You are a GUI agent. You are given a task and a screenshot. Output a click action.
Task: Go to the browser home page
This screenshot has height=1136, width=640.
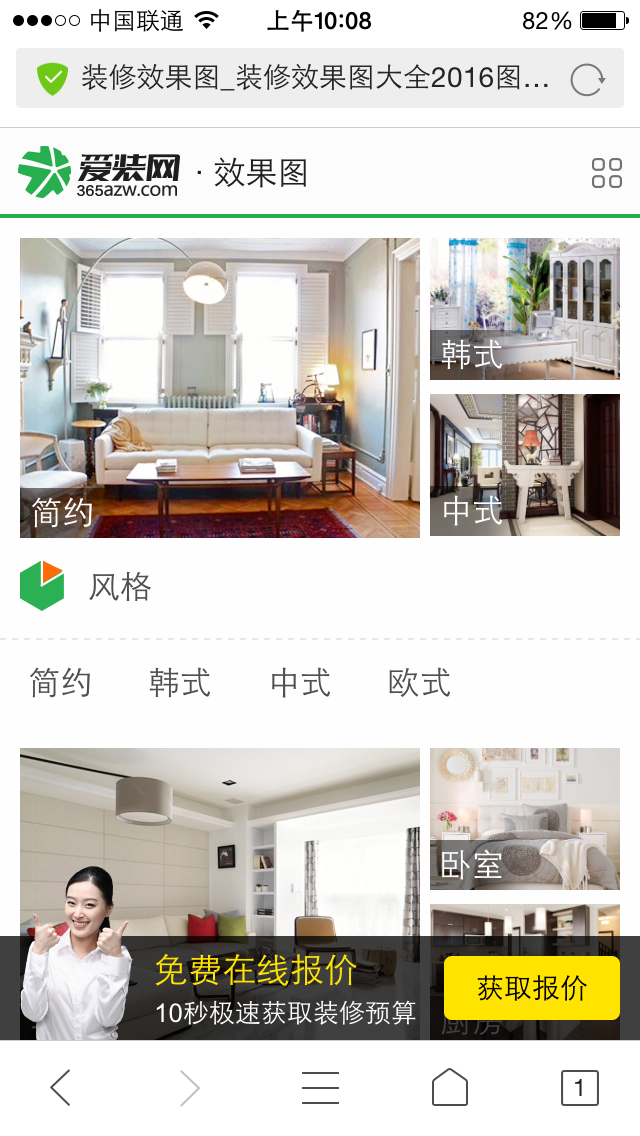pos(450,1087)
